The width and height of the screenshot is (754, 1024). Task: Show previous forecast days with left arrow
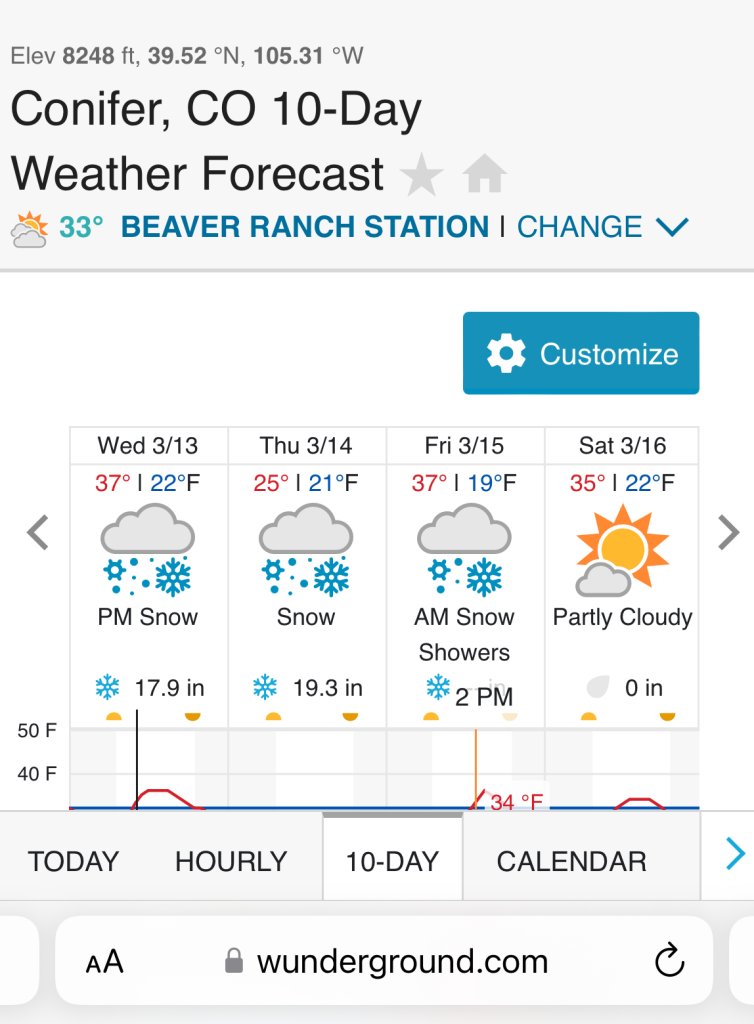pos(38,532)
